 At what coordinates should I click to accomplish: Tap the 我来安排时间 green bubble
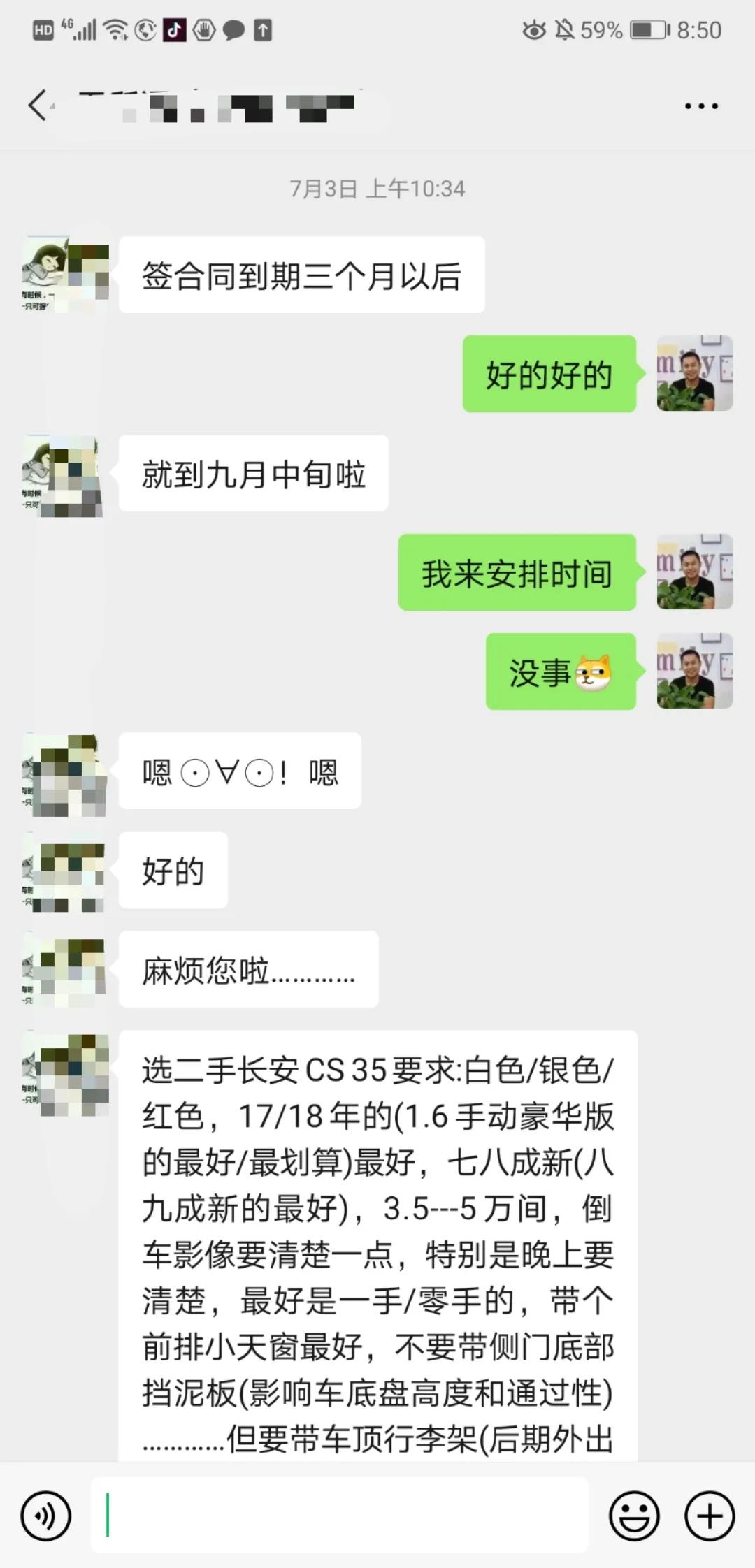(517, 573)
